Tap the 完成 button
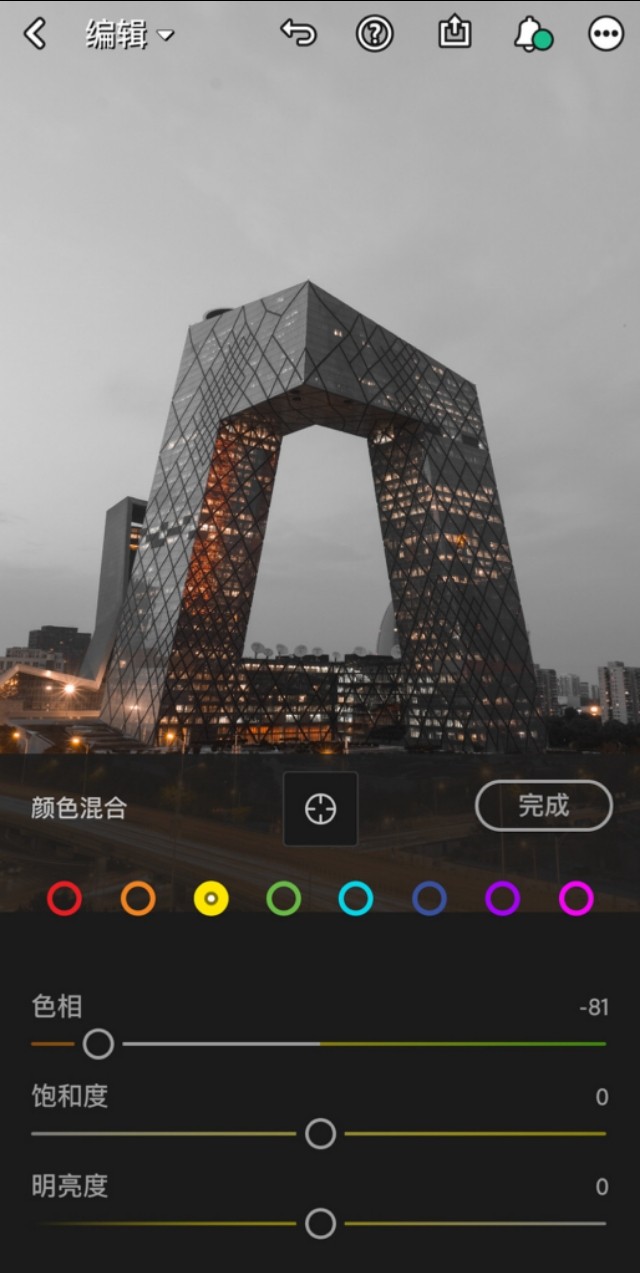640x1273 pixels. tap(543, 806)
